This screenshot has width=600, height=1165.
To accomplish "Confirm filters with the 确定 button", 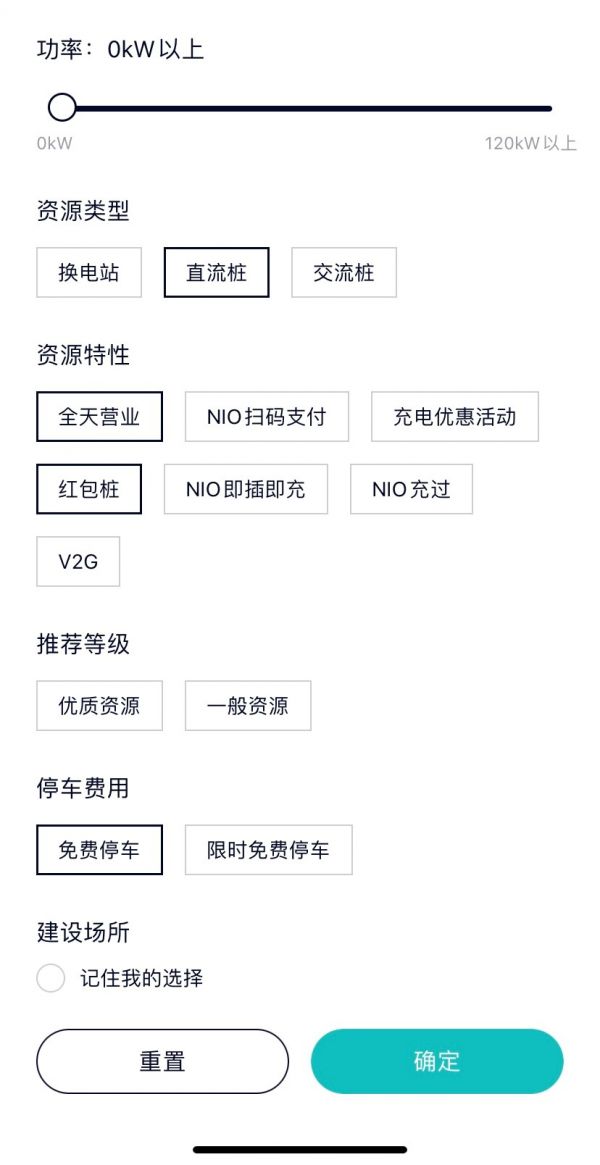I will 437,1061.
